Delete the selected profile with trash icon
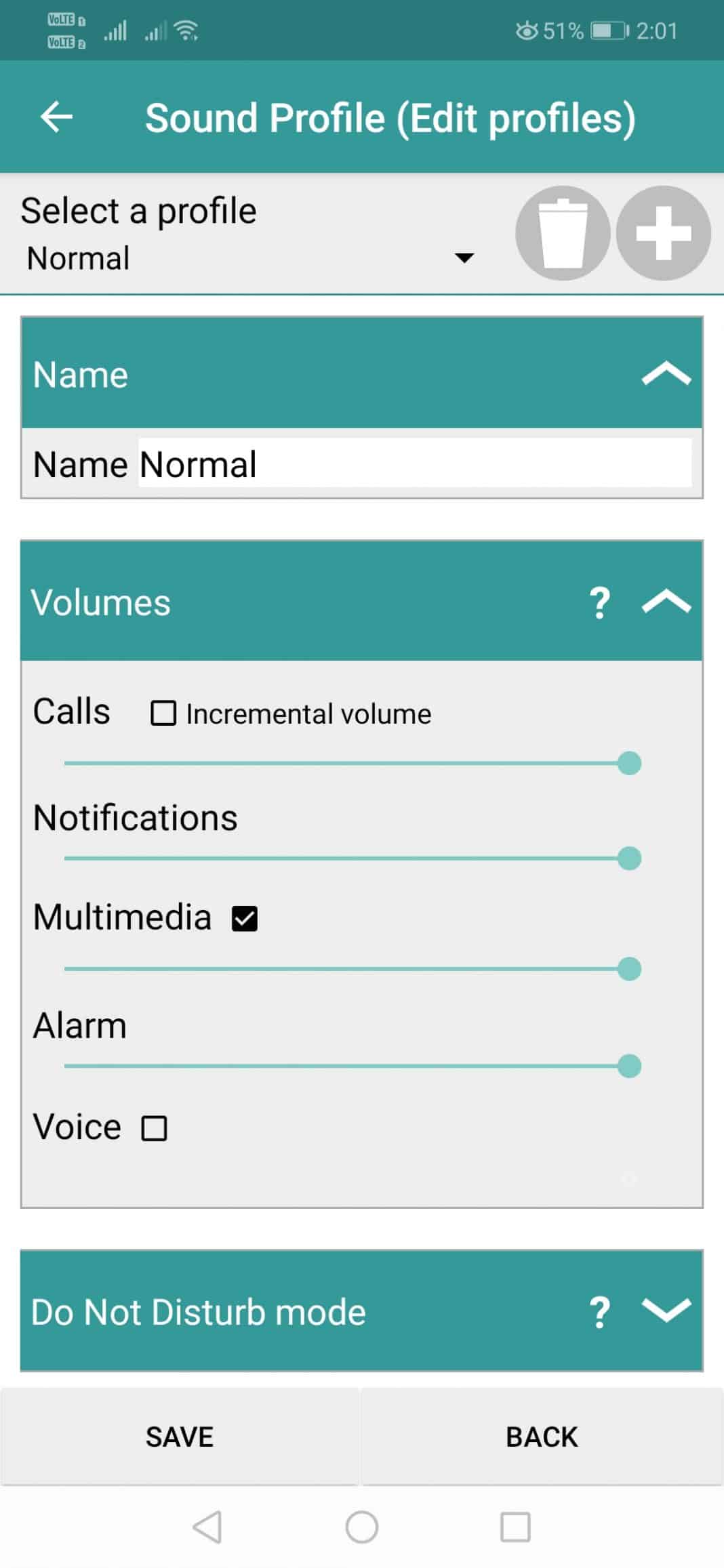Viewport: 724px width, 1568px height. [x=562, y=233]
